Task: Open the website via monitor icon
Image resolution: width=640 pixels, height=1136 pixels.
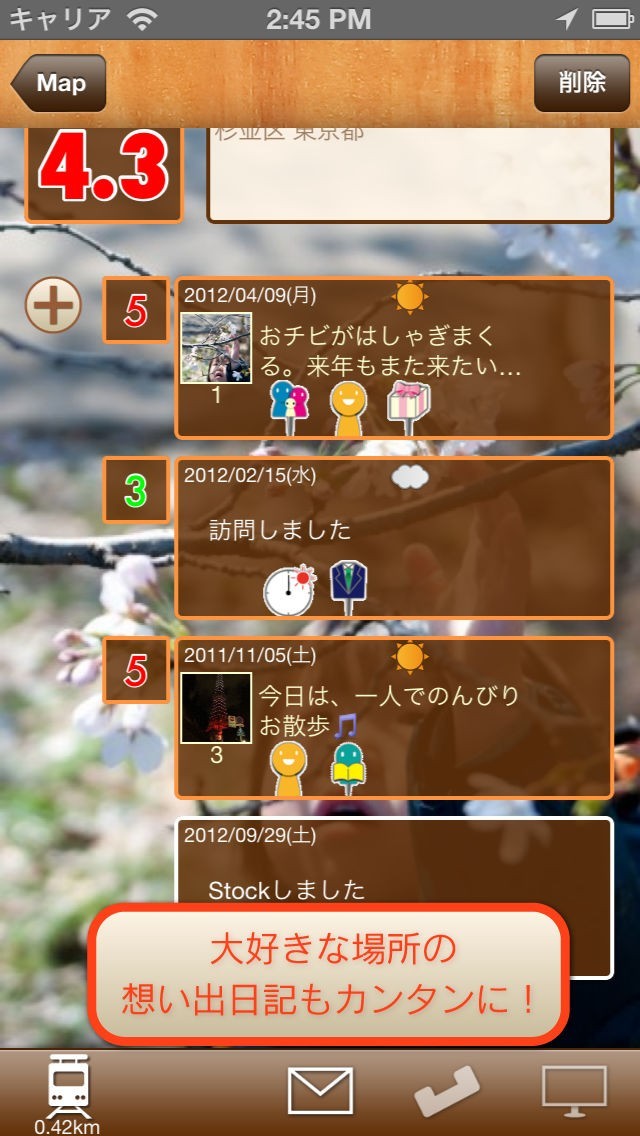Action: pos(574,1090)
